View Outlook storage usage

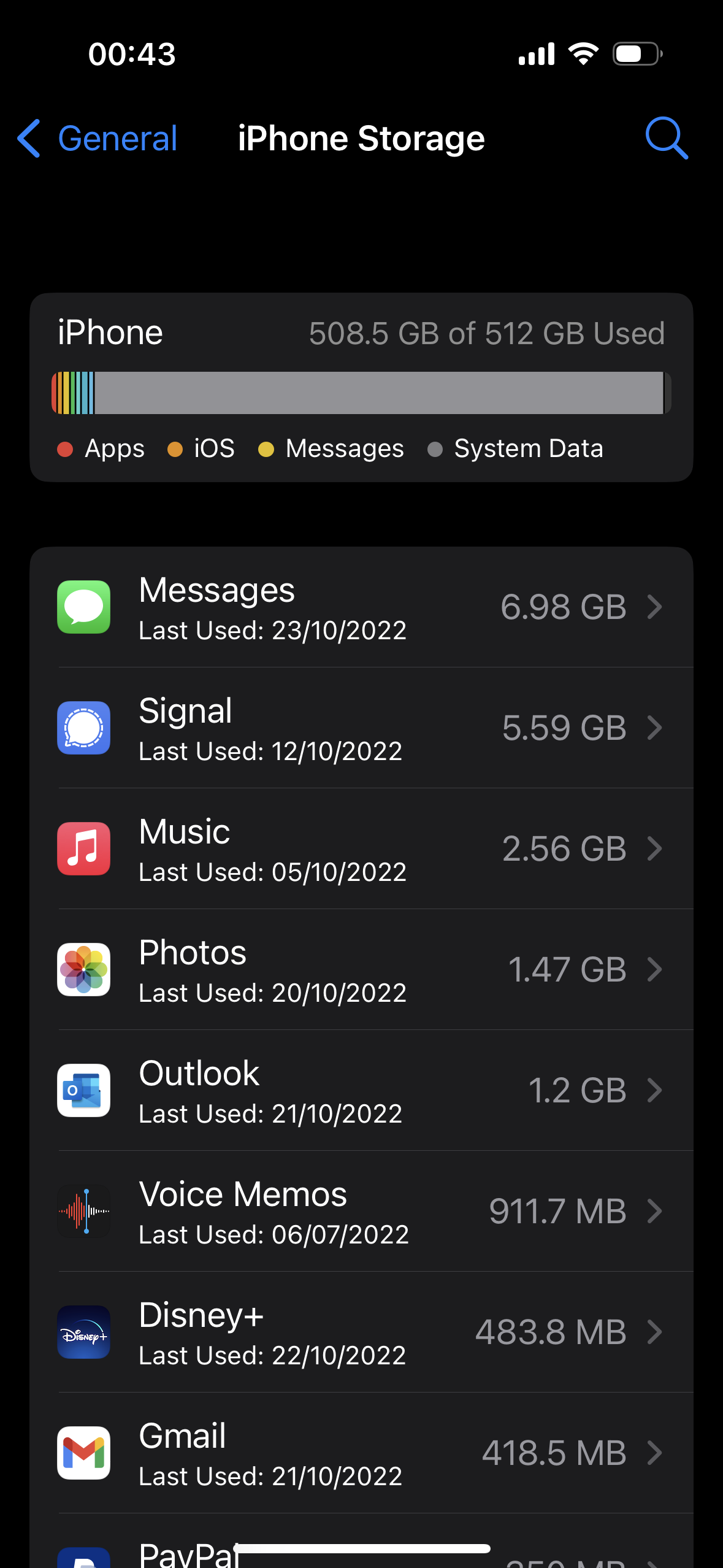click(361, 1091)
